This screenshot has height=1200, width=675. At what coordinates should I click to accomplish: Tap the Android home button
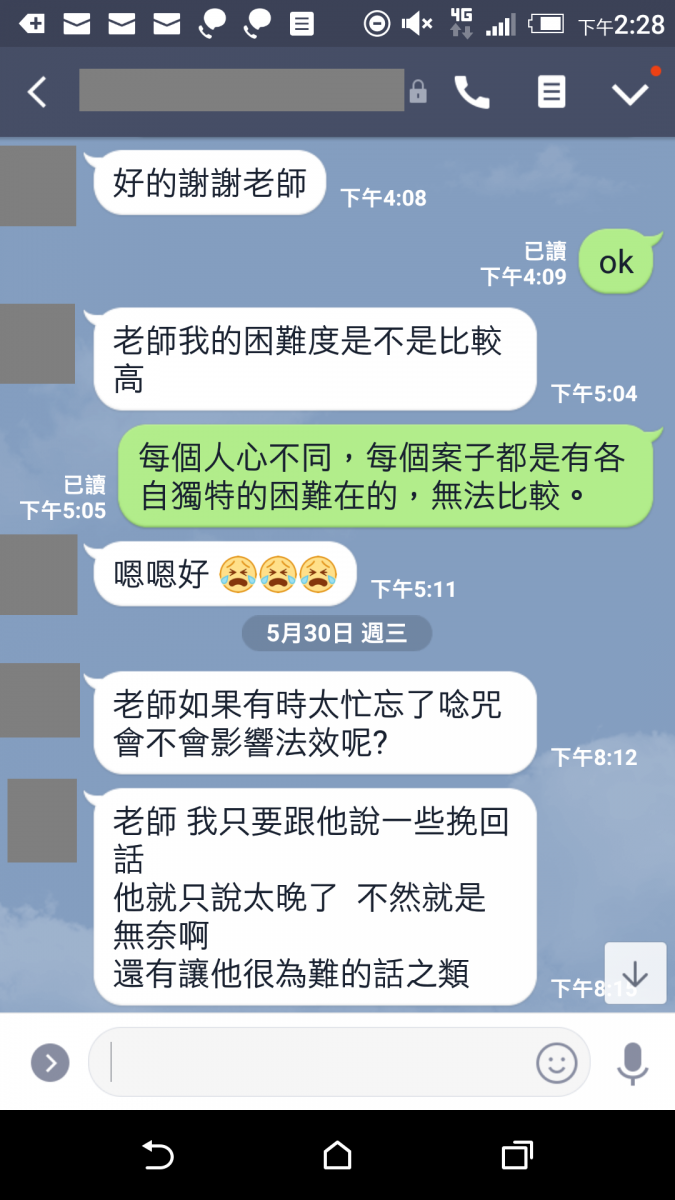tap(338, 1156)
